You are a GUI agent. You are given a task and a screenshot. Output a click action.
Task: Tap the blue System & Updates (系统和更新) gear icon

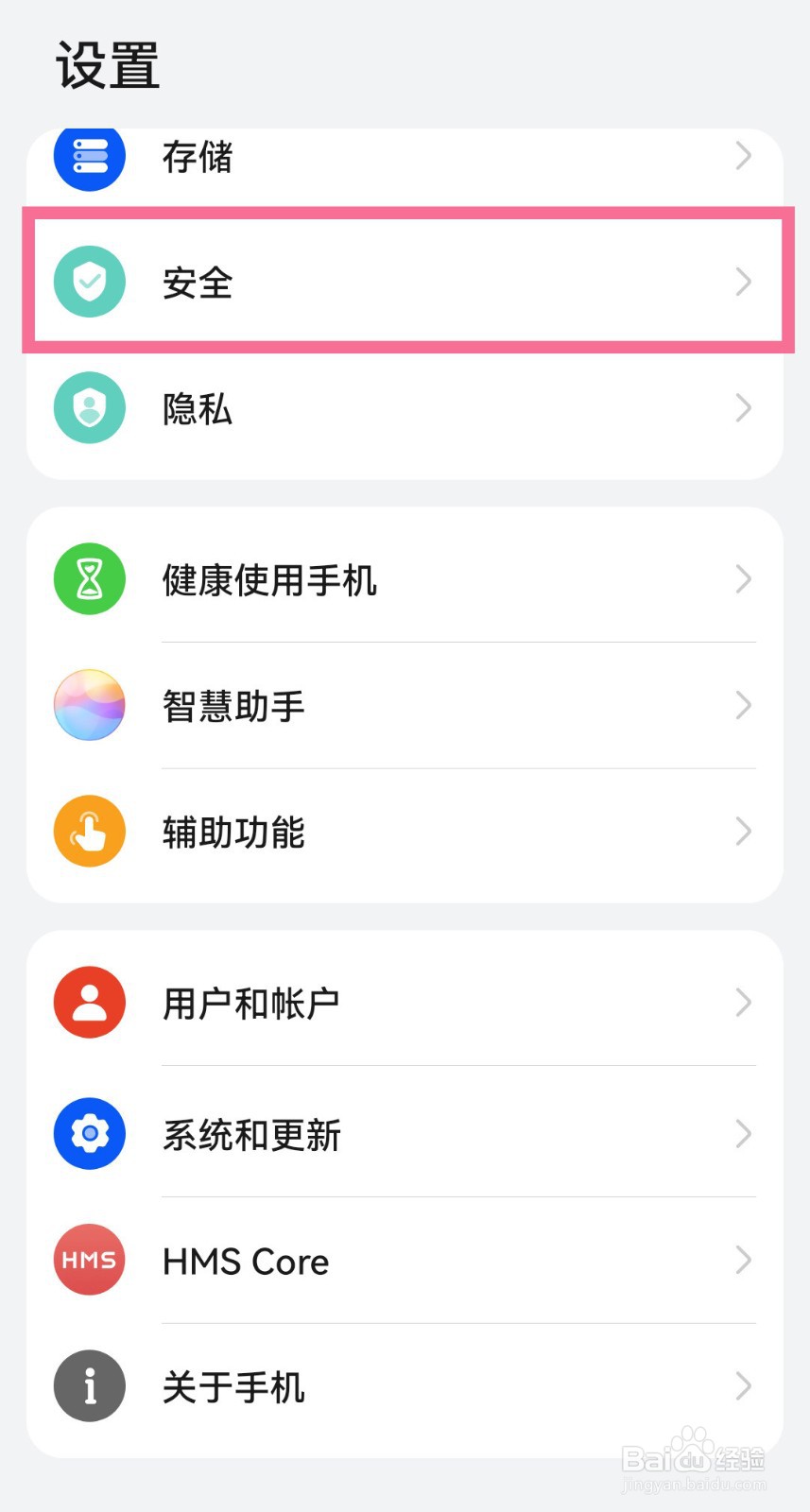(89, 1135)
